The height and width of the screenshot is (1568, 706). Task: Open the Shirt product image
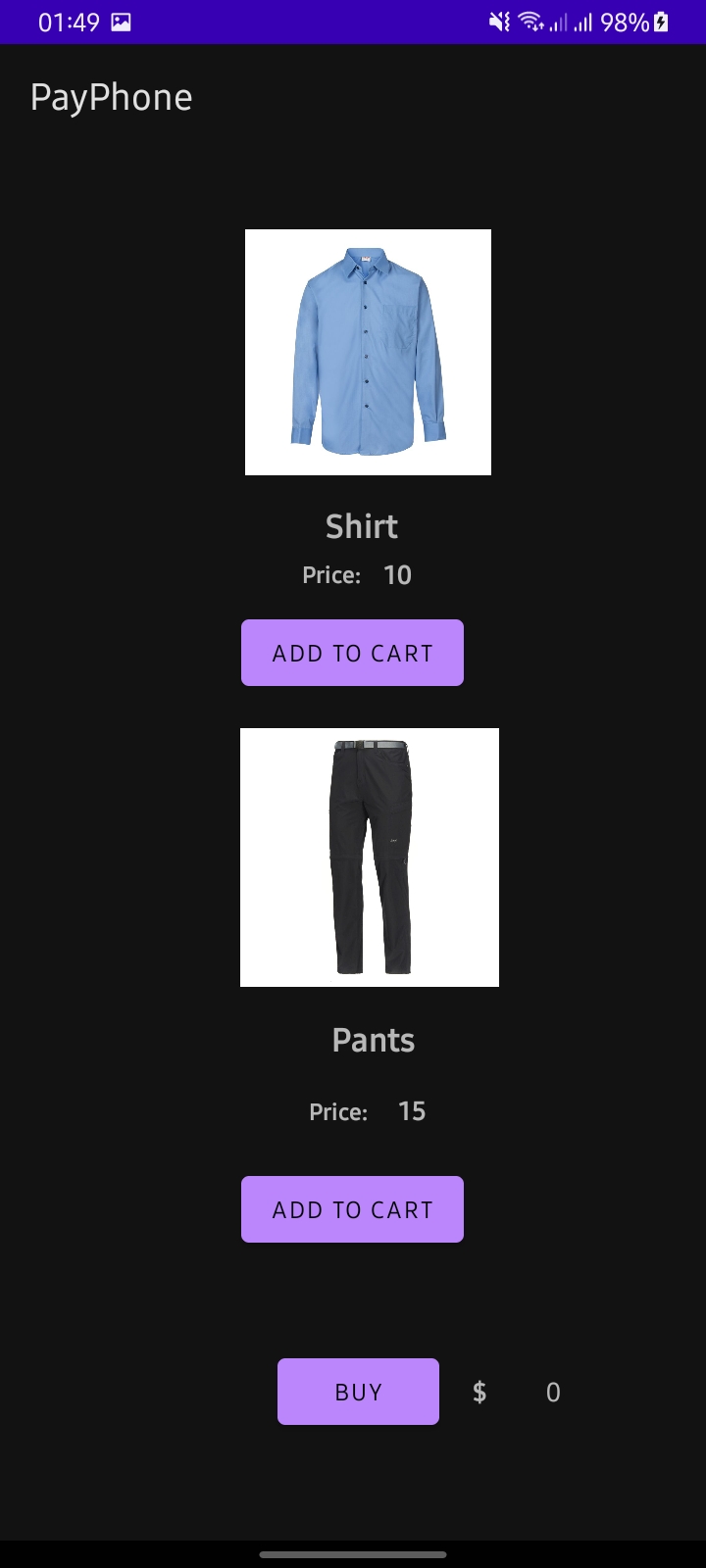(368, 351)
